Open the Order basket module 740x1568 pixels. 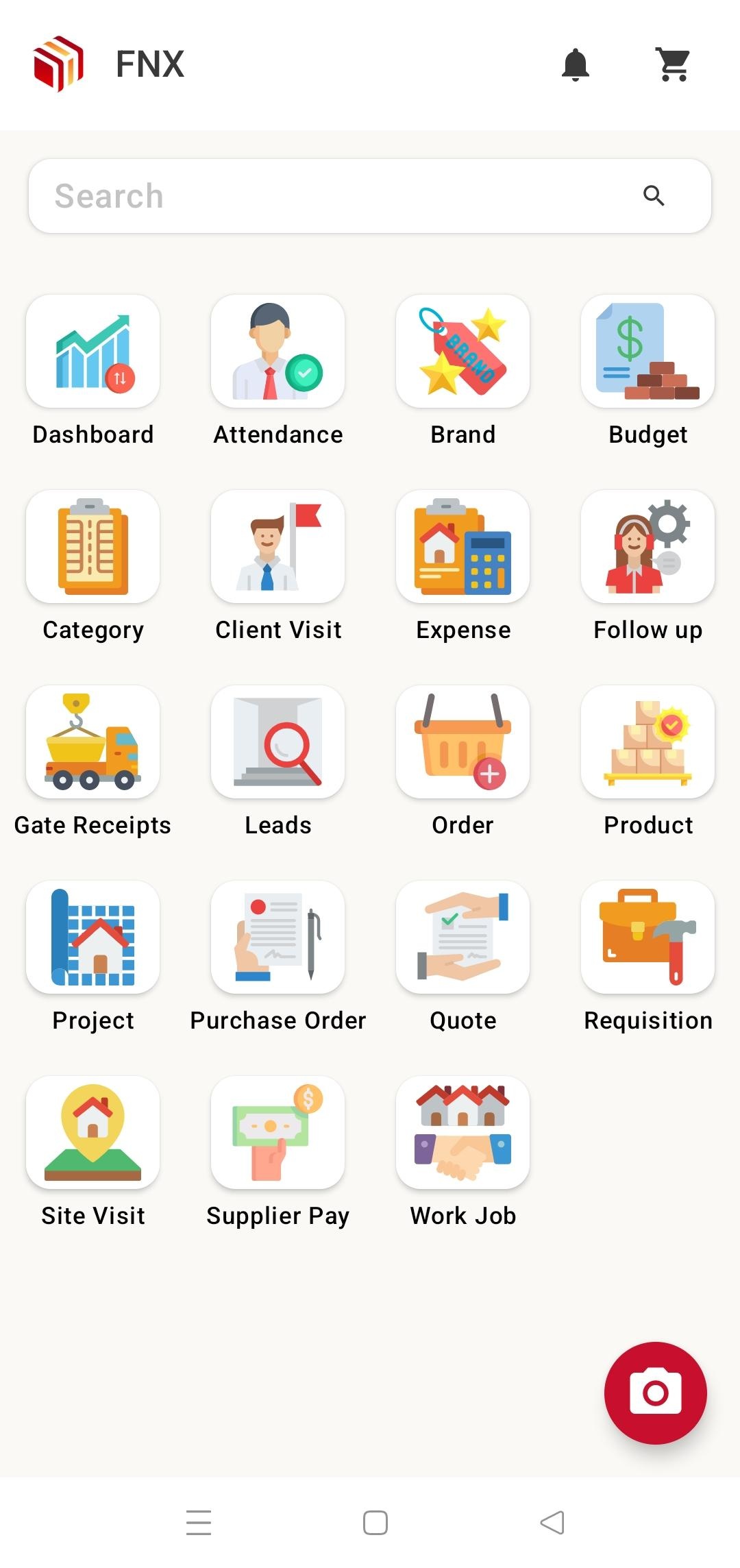pos(463,742)
